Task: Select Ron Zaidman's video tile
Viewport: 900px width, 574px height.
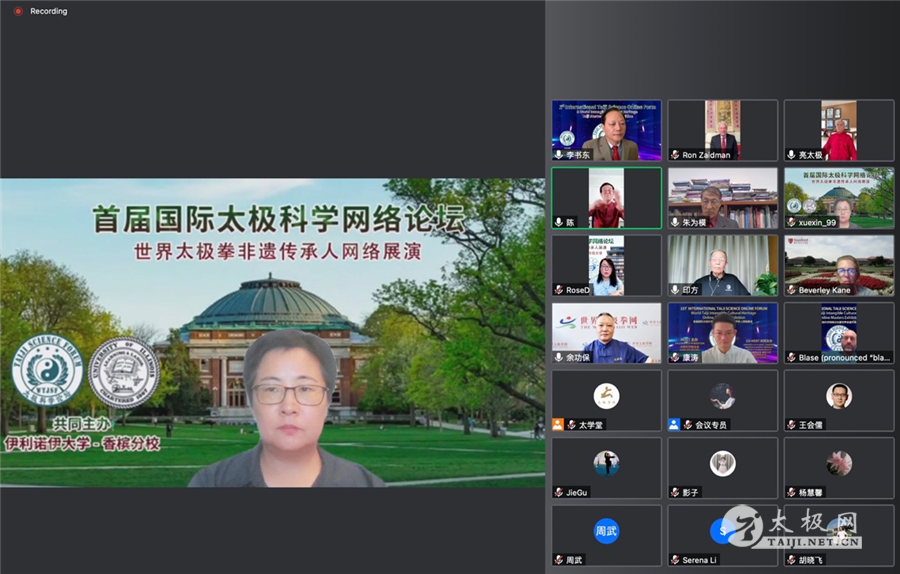Action: point(722,130)
